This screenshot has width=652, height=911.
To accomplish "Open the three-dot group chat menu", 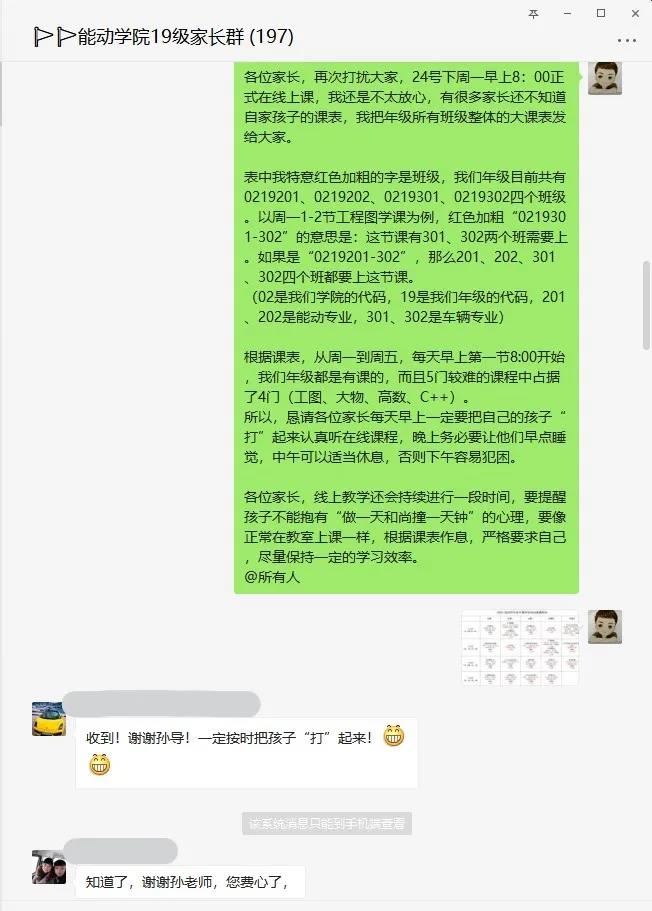I will (x=627, y=40).
